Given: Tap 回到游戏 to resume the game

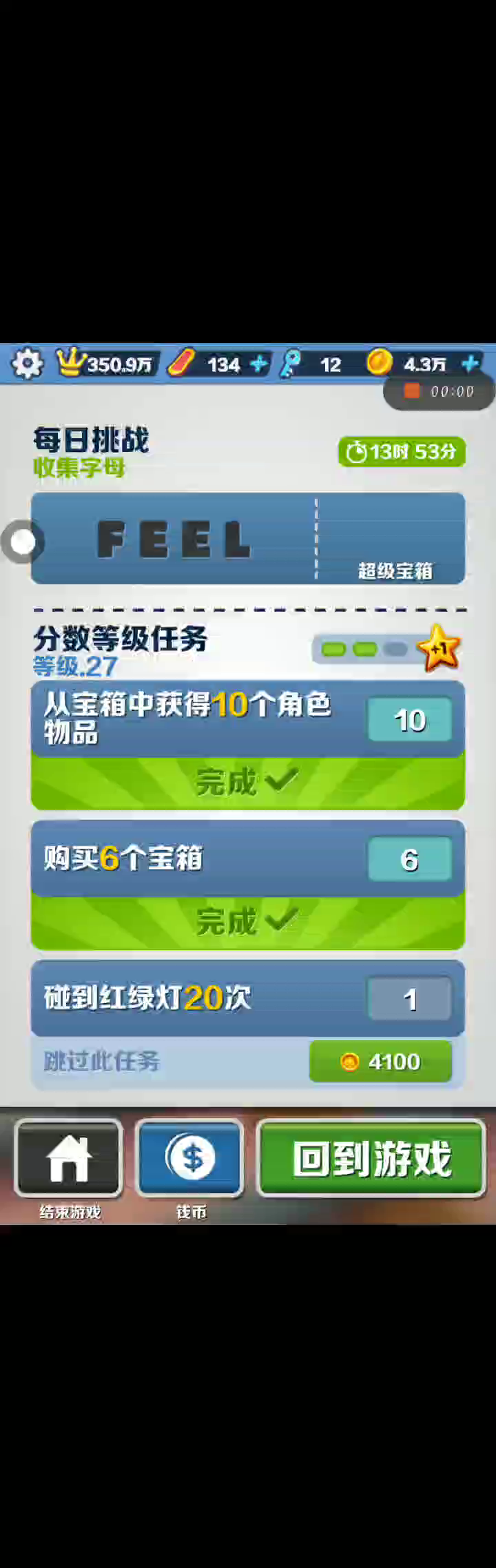Looking at the screenshot, I should click(x=371, y=1158).
